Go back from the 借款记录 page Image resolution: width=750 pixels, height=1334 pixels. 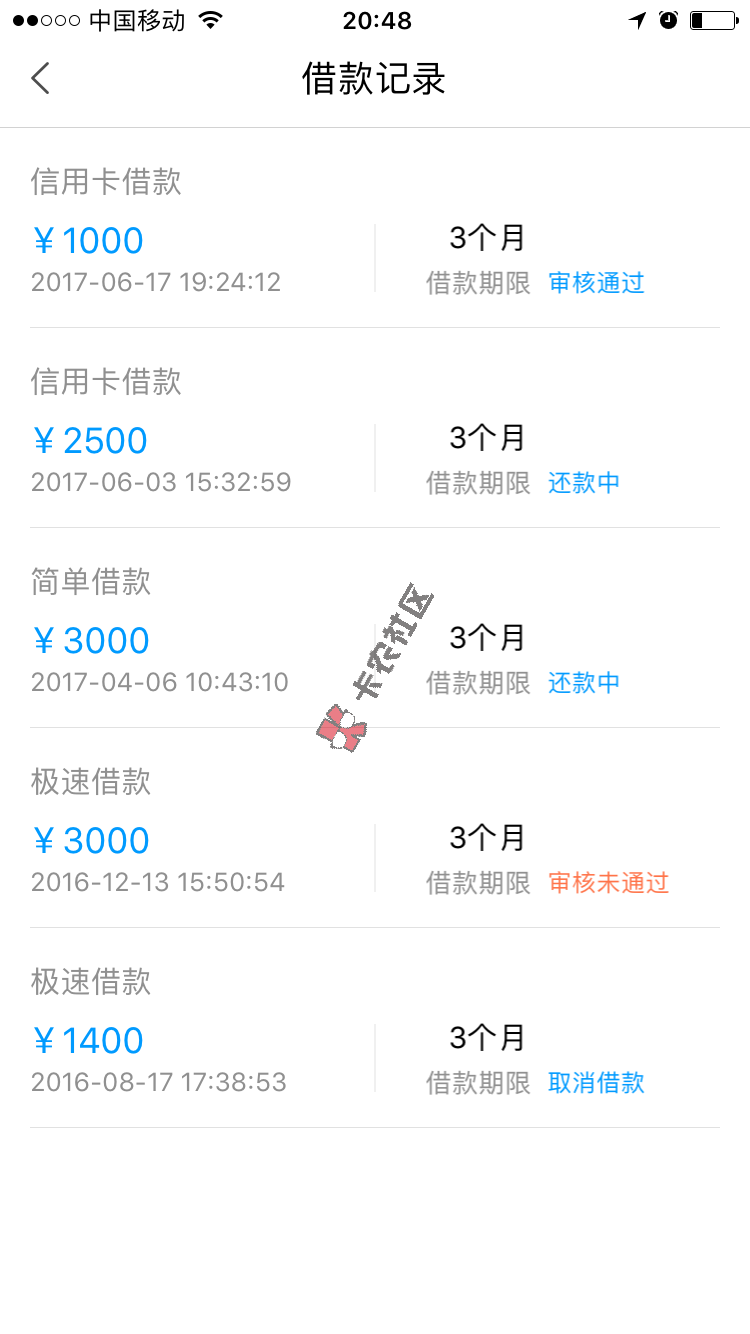(41, 78)
